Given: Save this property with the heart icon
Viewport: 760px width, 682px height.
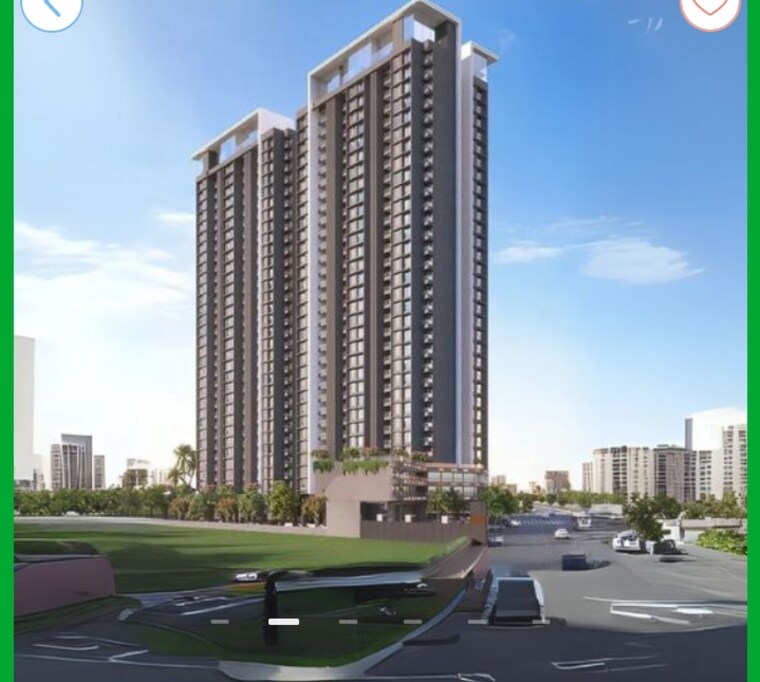Looking at the screenshot, I should (x=710, y=10).
